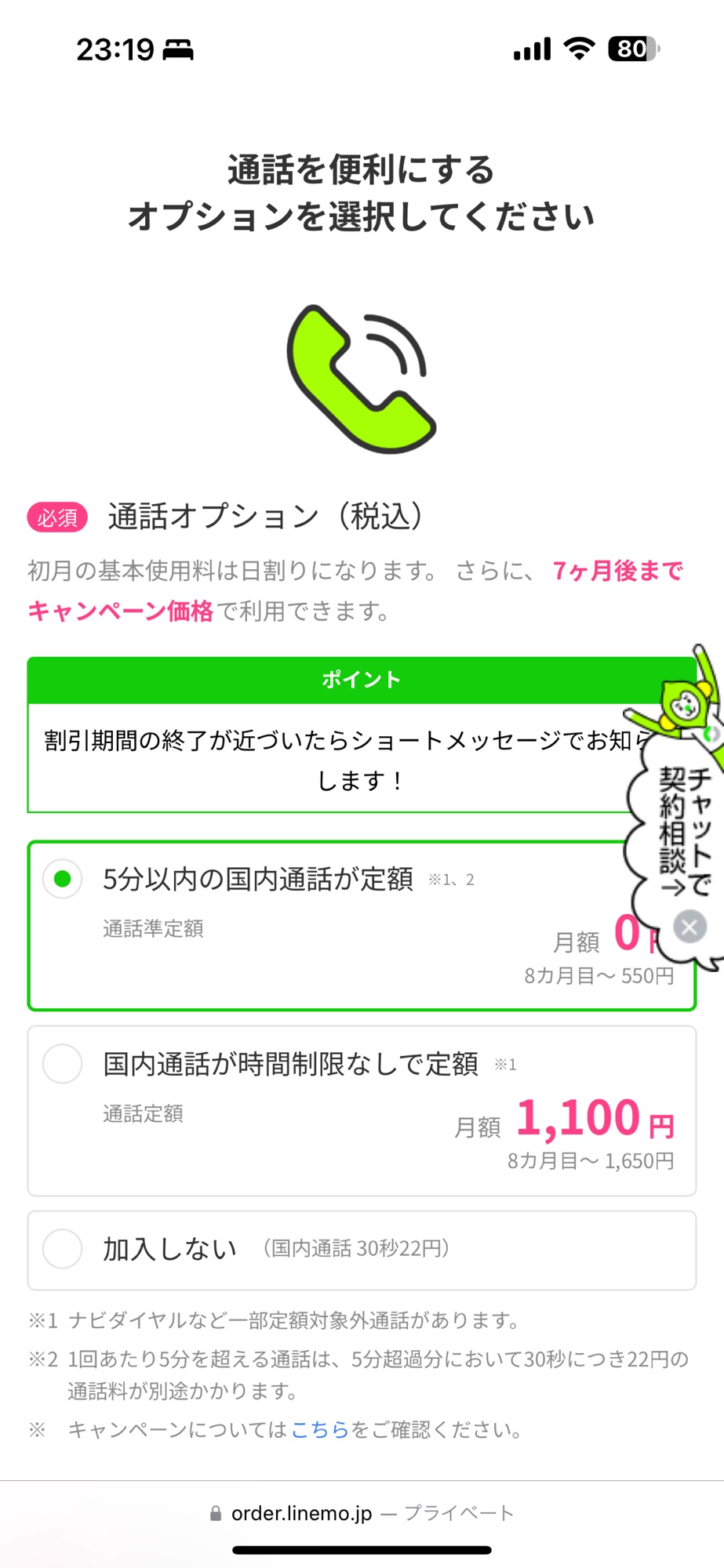Choose 国内通話が時間制限なしで定額 option
Image resolution: width=724 pixels, height=1568 pixels.
coord(63,1064)
